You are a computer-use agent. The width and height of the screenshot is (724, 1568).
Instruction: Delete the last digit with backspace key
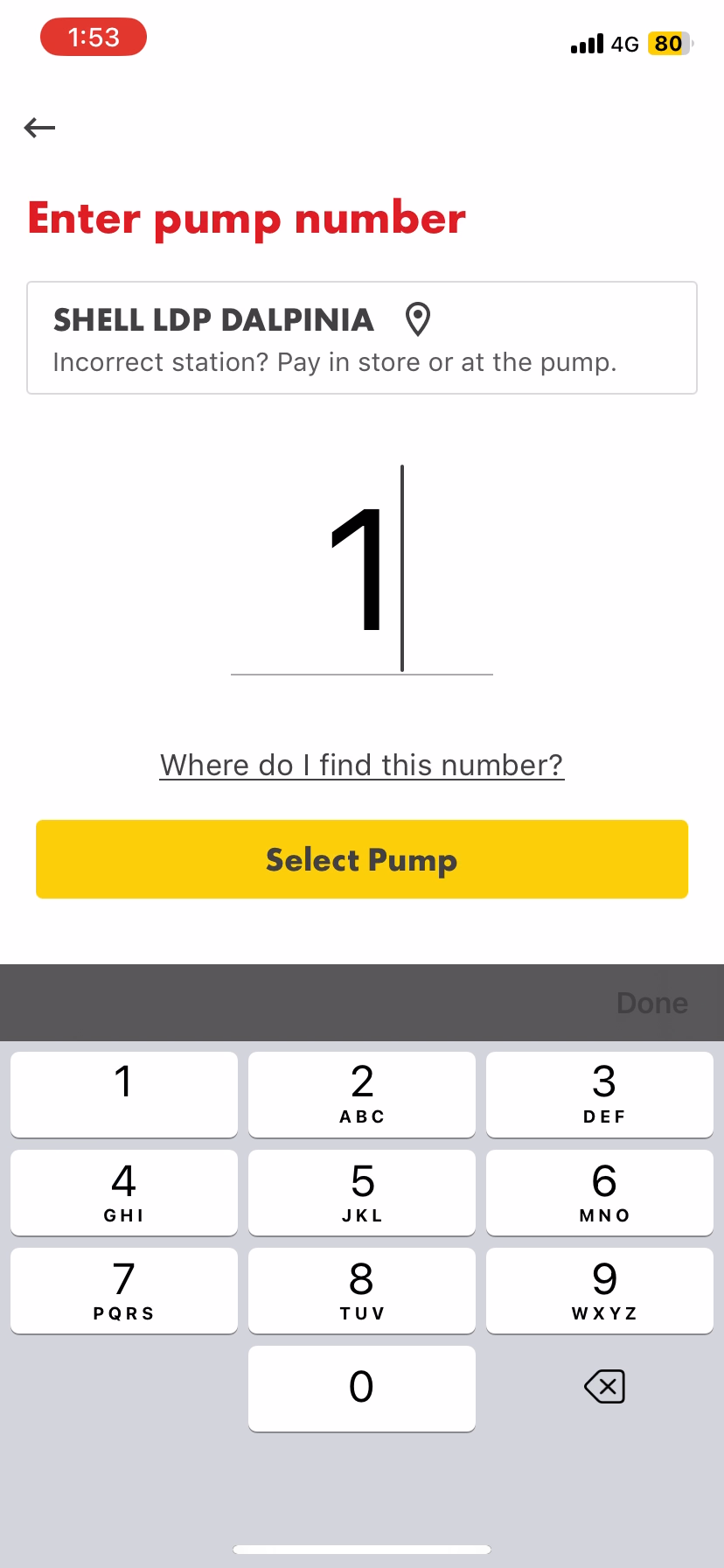pos(604,1387)
